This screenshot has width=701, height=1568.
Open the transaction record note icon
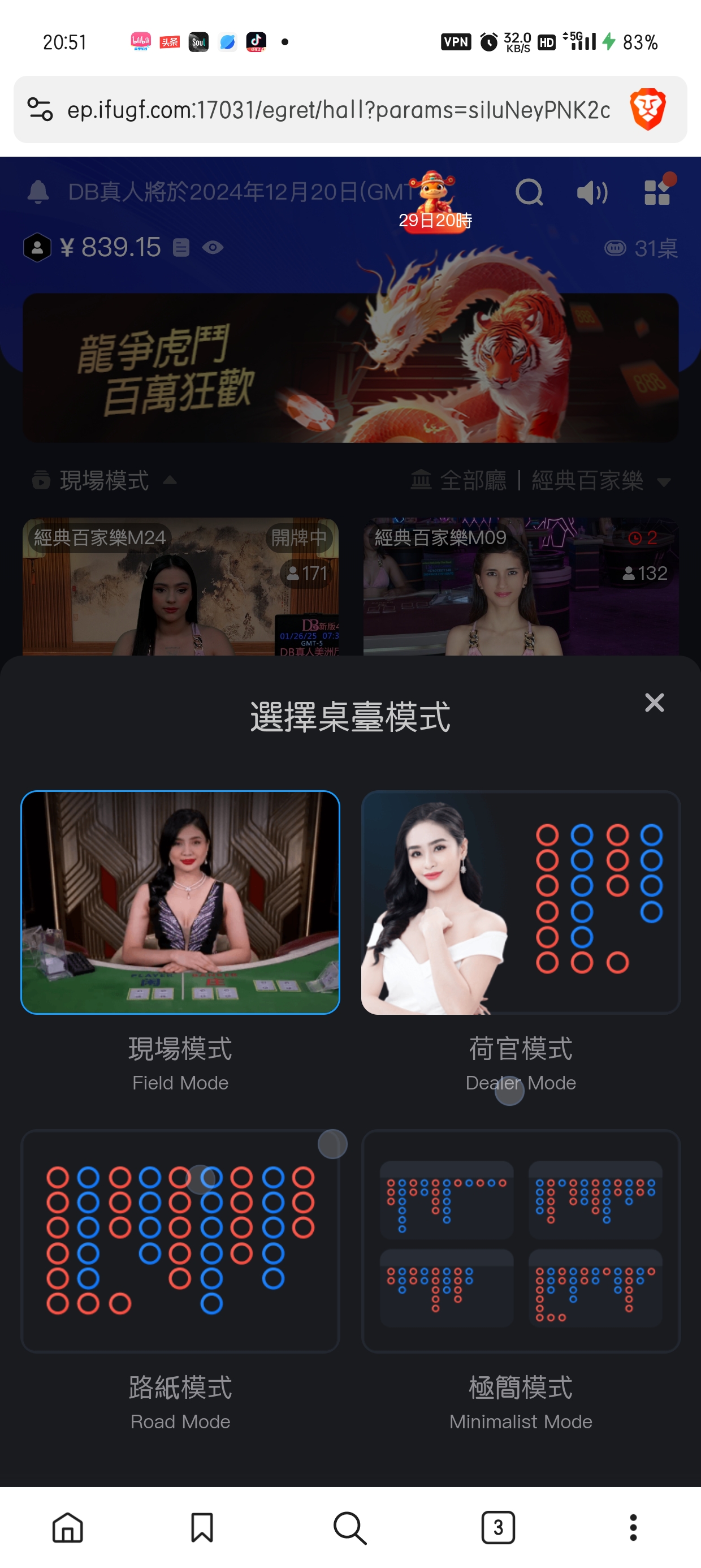point(183,247)
